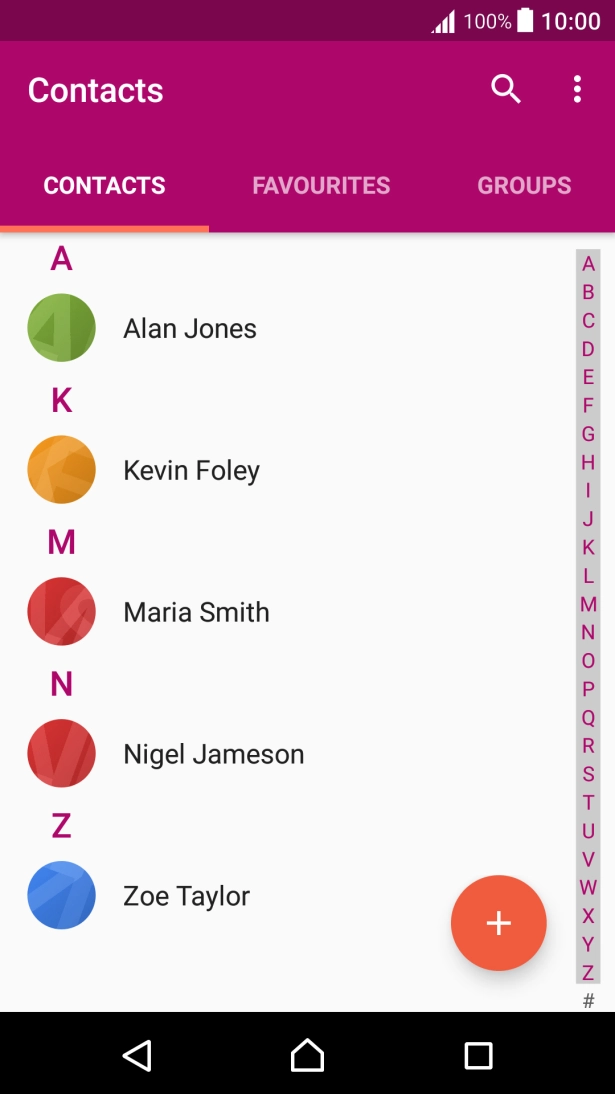
Task: Select the Contacts tab
Action: click(105, 186)
